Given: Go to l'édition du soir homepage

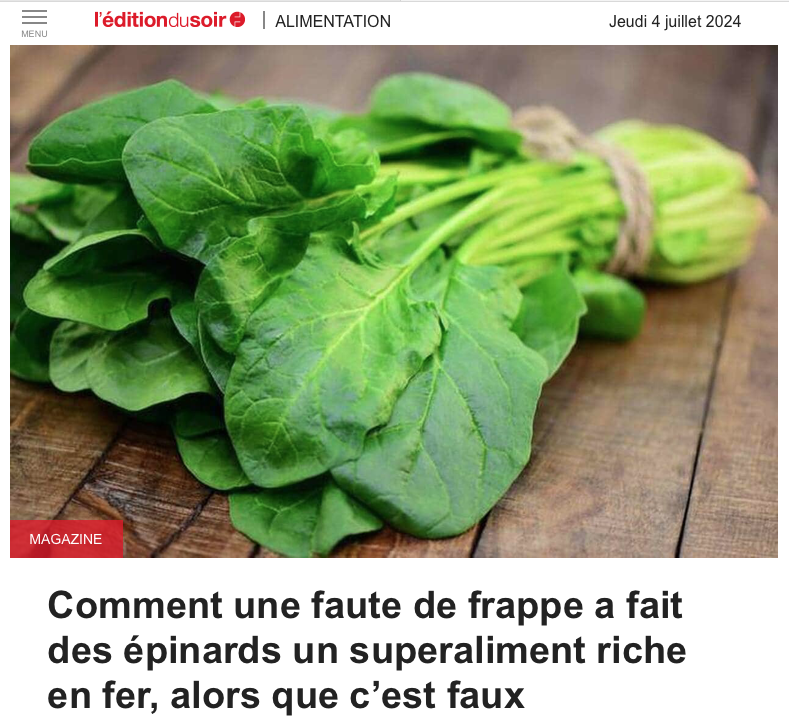Looking at the screenshot, I should (x=169, y=20).
